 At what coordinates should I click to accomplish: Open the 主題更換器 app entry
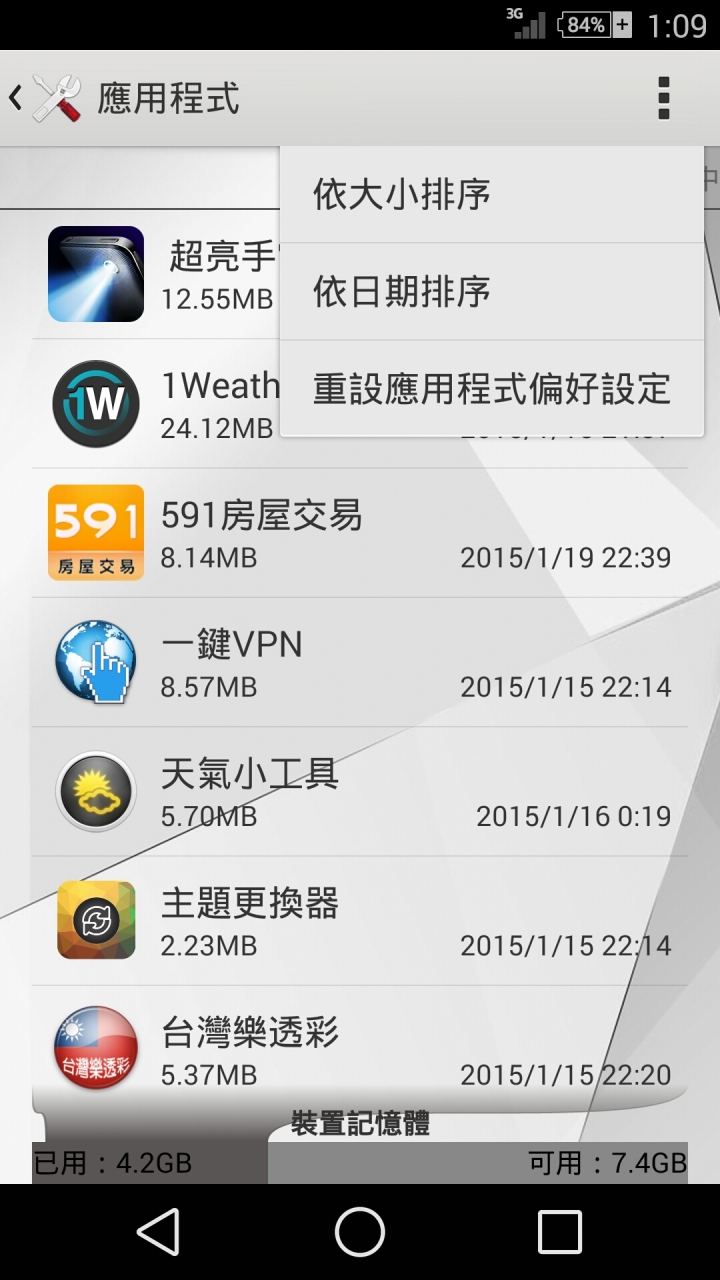[x=360, y=921]
